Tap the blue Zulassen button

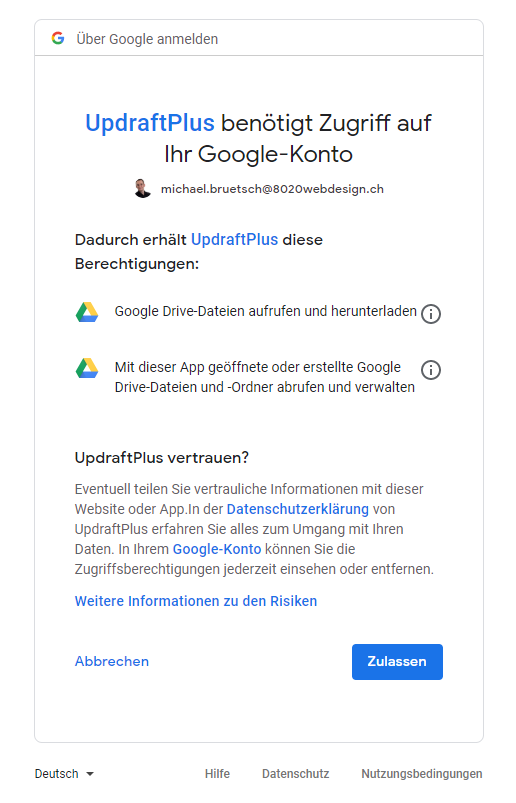point(397,662)
